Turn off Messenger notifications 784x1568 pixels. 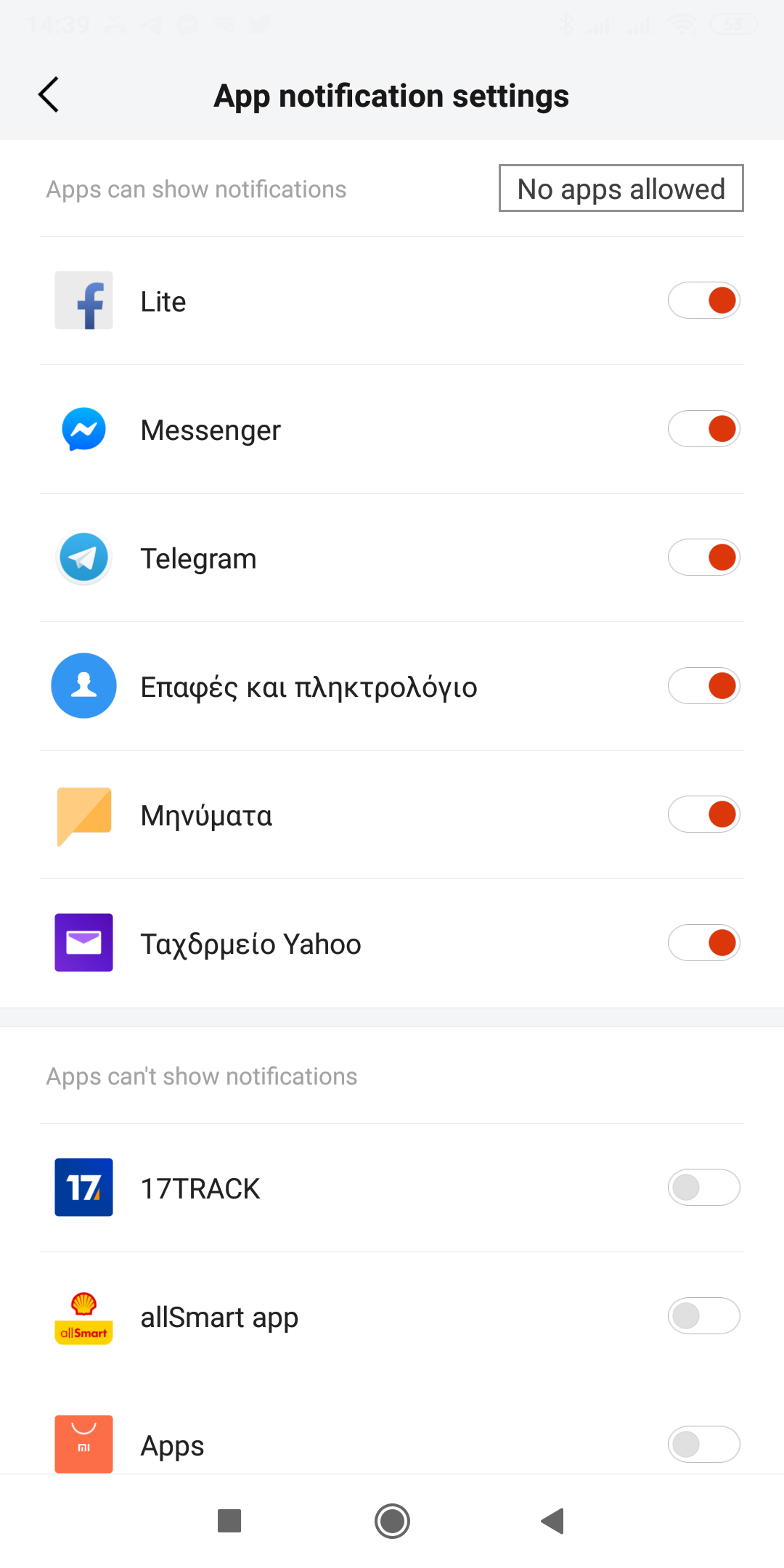pyautogui.click(x=703, y=429)
